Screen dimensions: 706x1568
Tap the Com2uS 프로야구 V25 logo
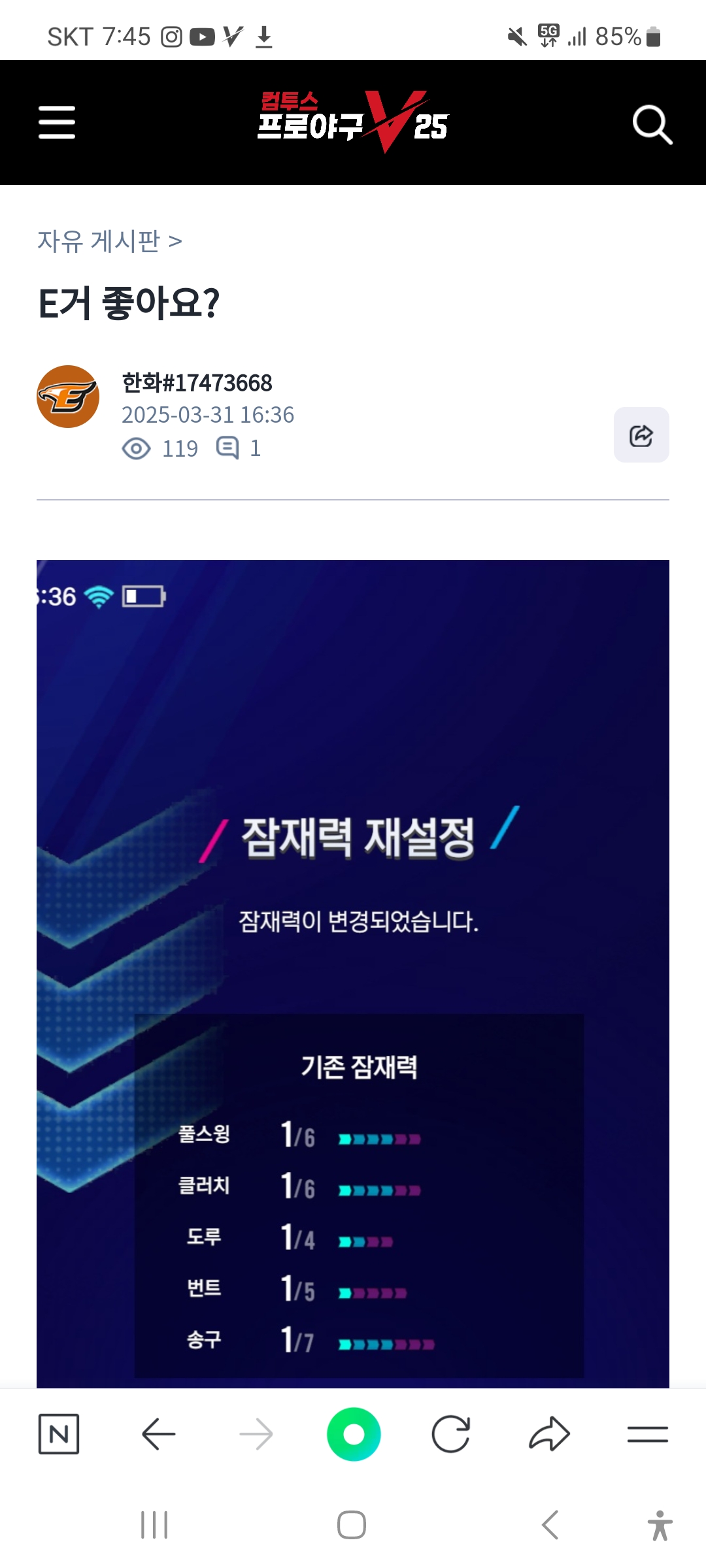click(x=353, y=122)
